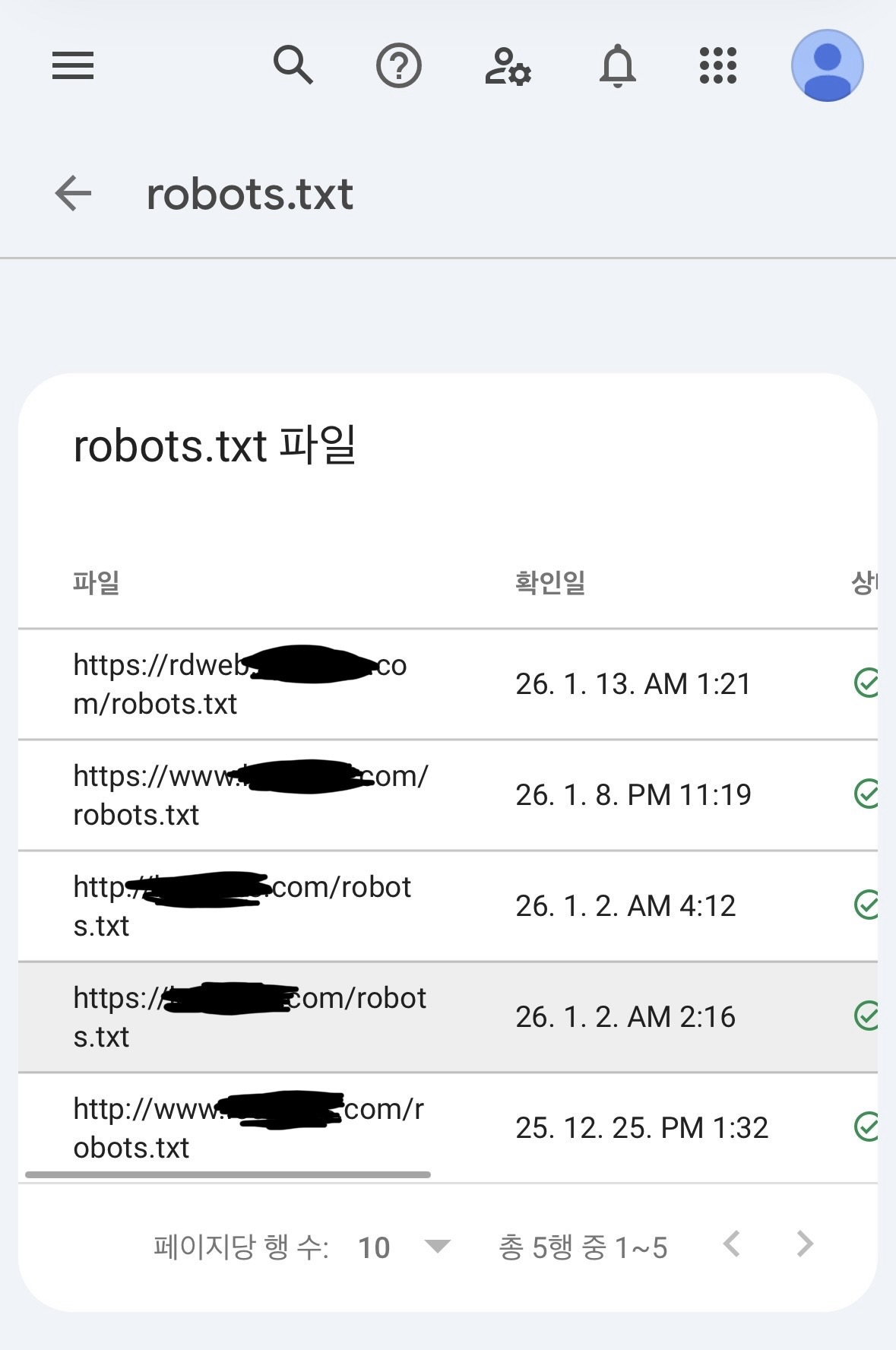
Task: Open the account profile avatar
Action: click(x=827, y=66)
